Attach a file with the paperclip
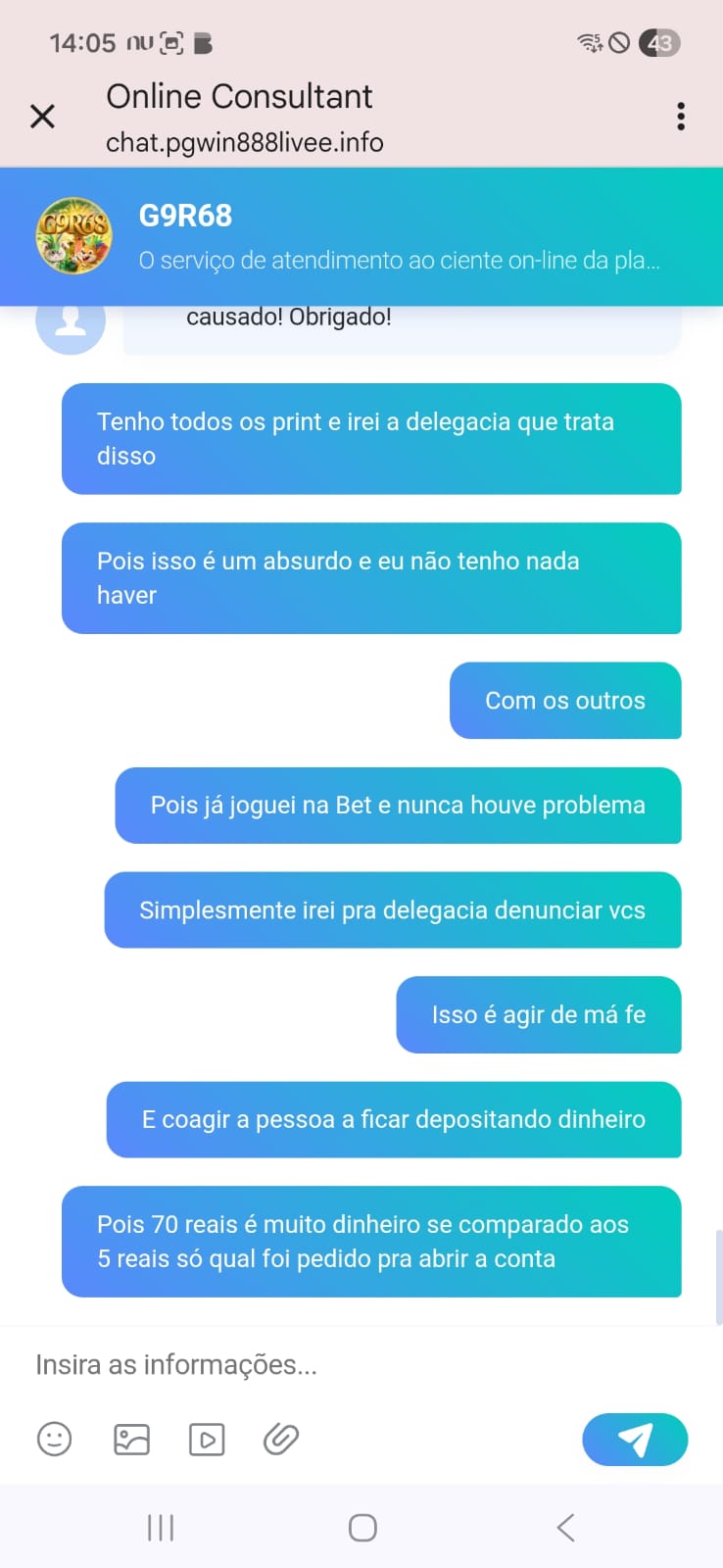Viewport: 723px width, 1568px height. pos(281,1439)
